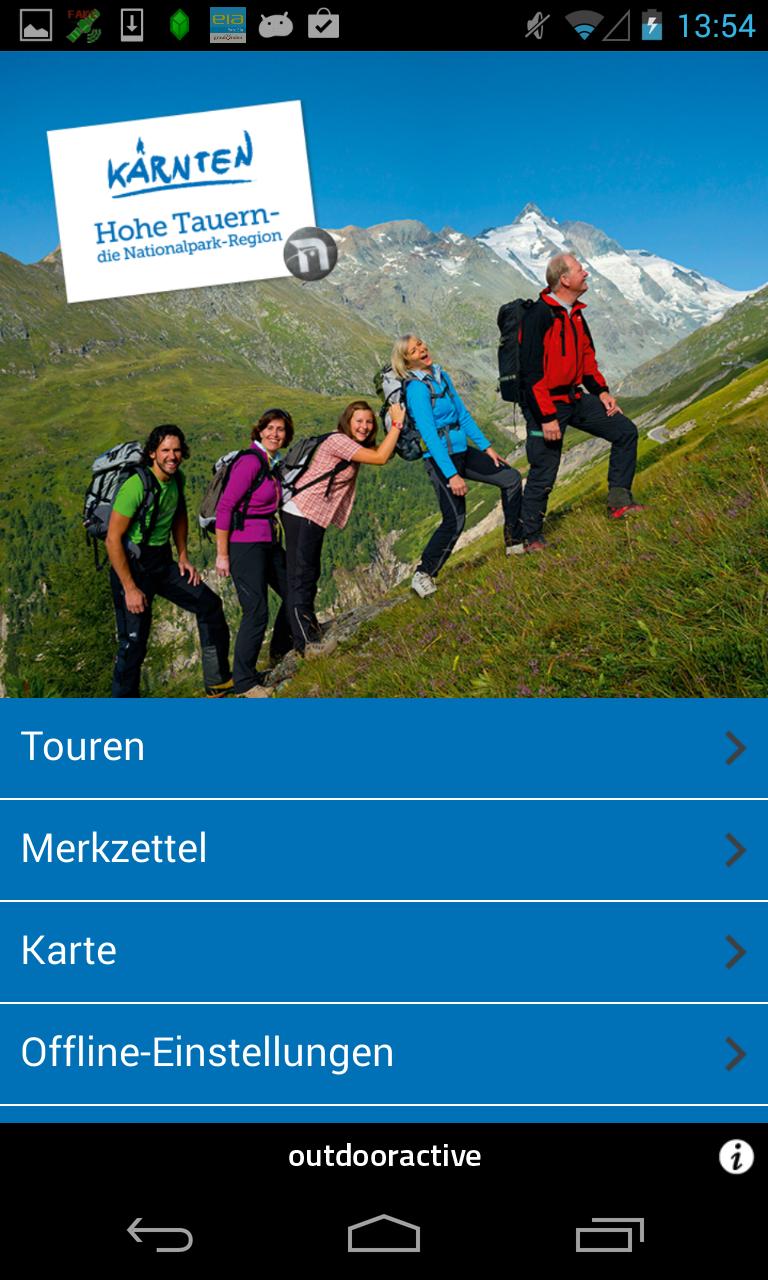Screen dimensions: 768x1280
Task: Expand the Touren row chevron
Action: (x=737, y=747)
